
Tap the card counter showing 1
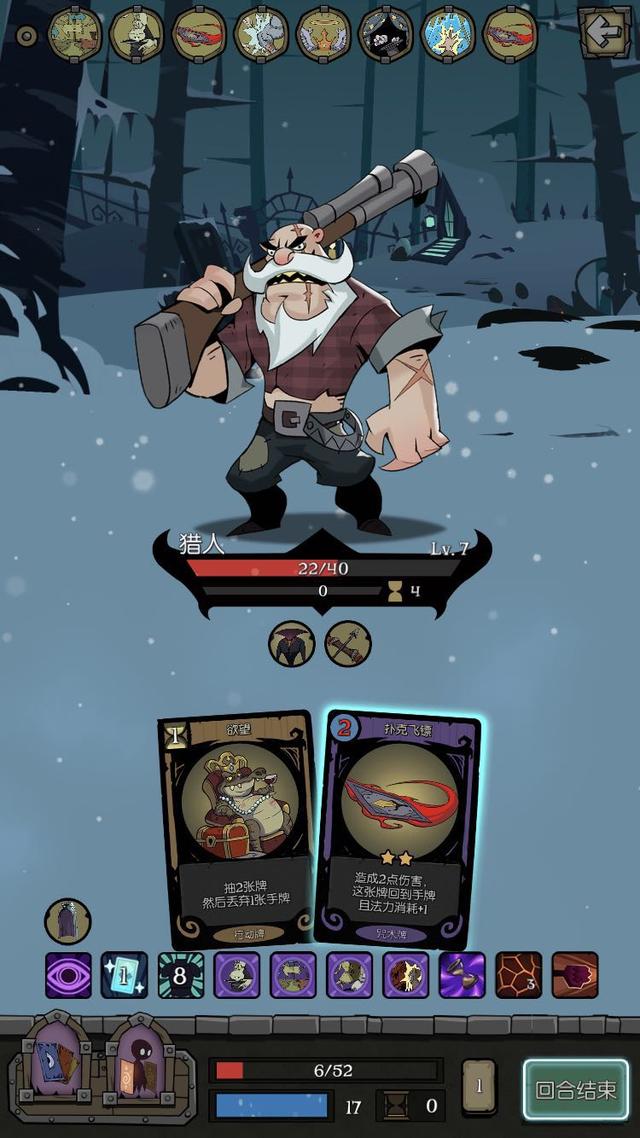[x=479, y=1086]
